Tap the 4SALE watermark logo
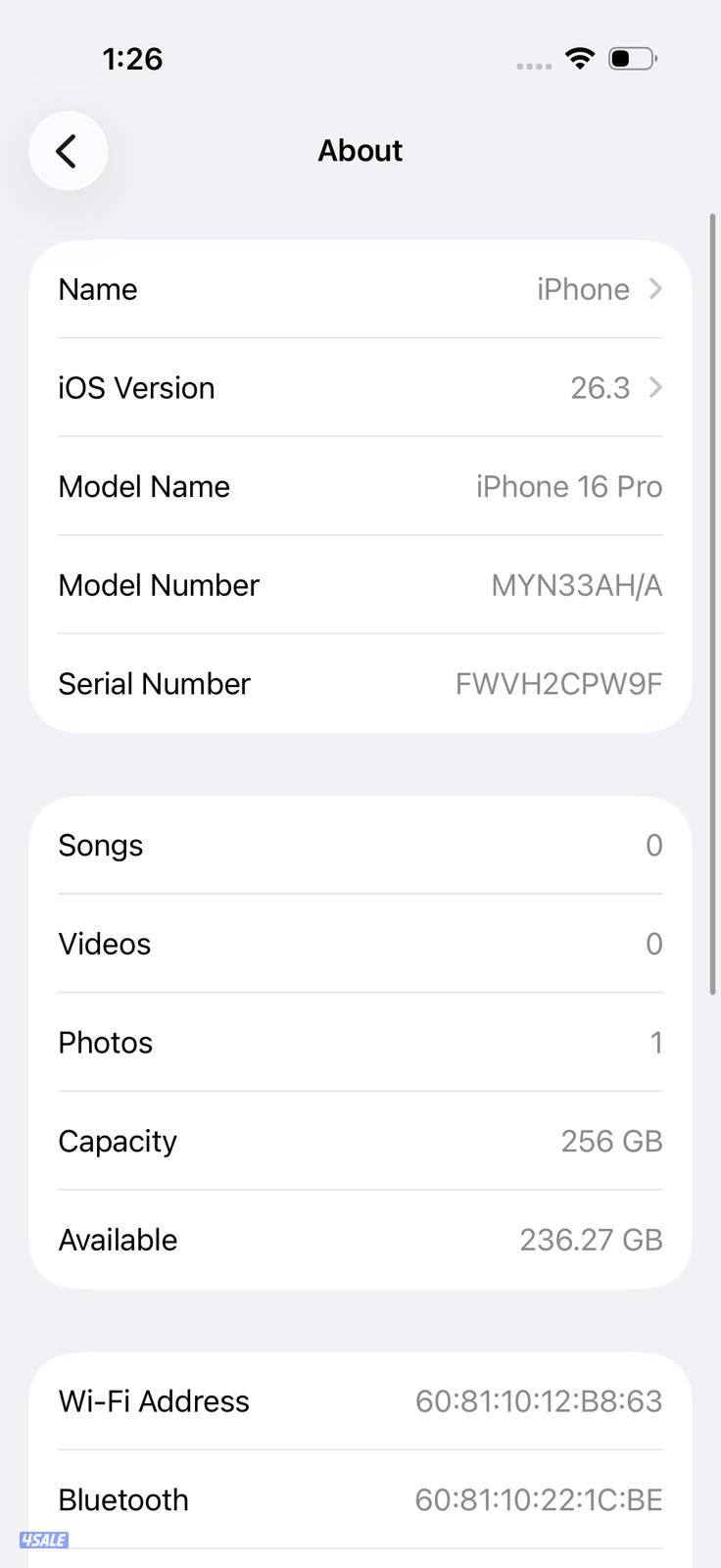The width and height of the screenshot is (721, 1568). click(x=44, y=1540)
